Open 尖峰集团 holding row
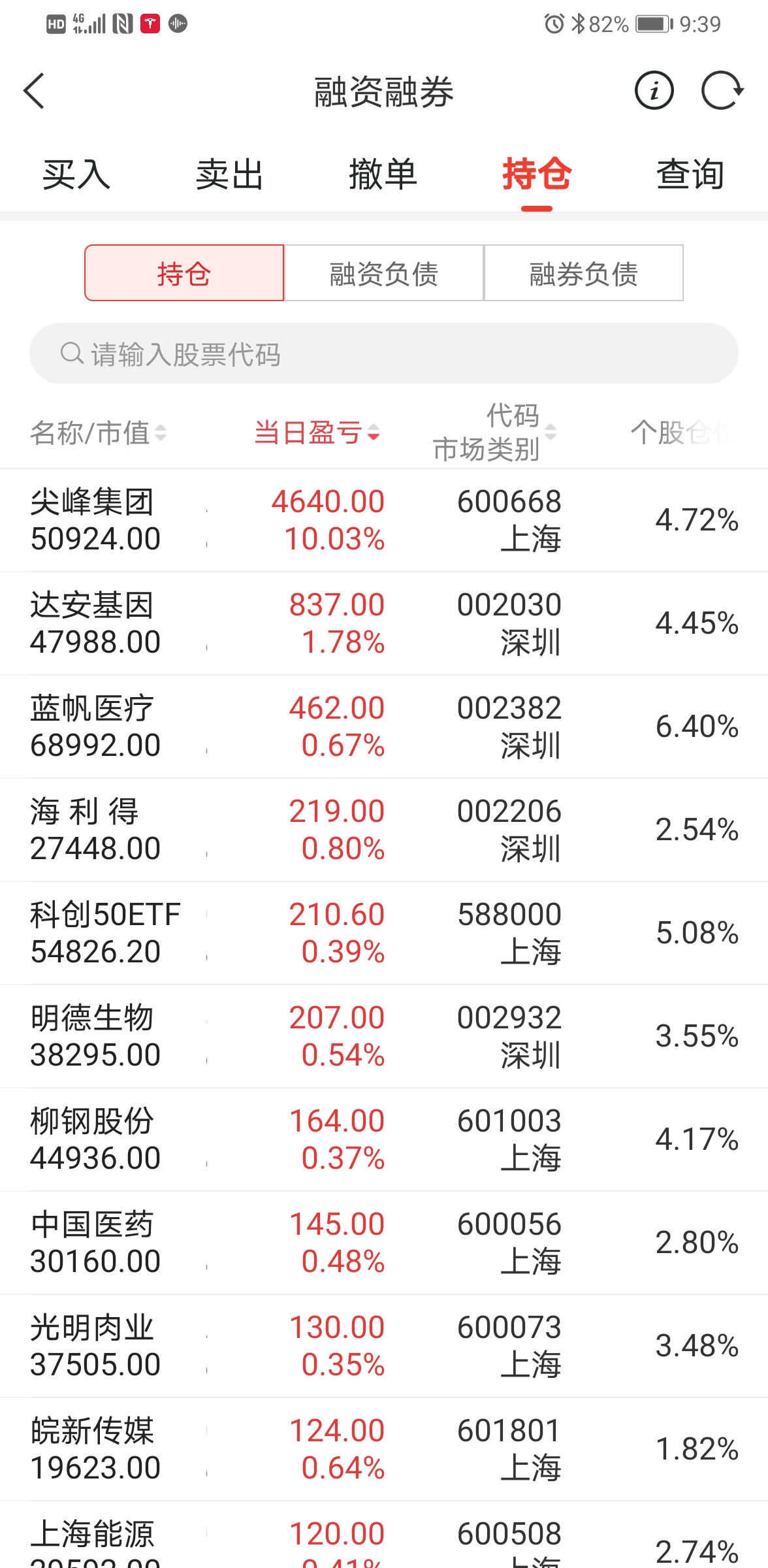Screen dimensions: 768x1568 (x=384, y=520)
